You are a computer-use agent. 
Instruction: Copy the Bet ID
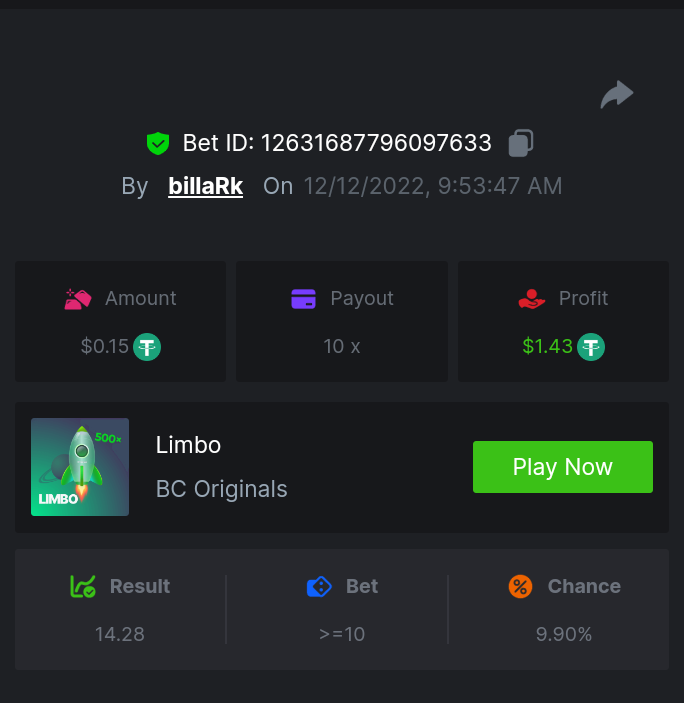coord(520,143)
